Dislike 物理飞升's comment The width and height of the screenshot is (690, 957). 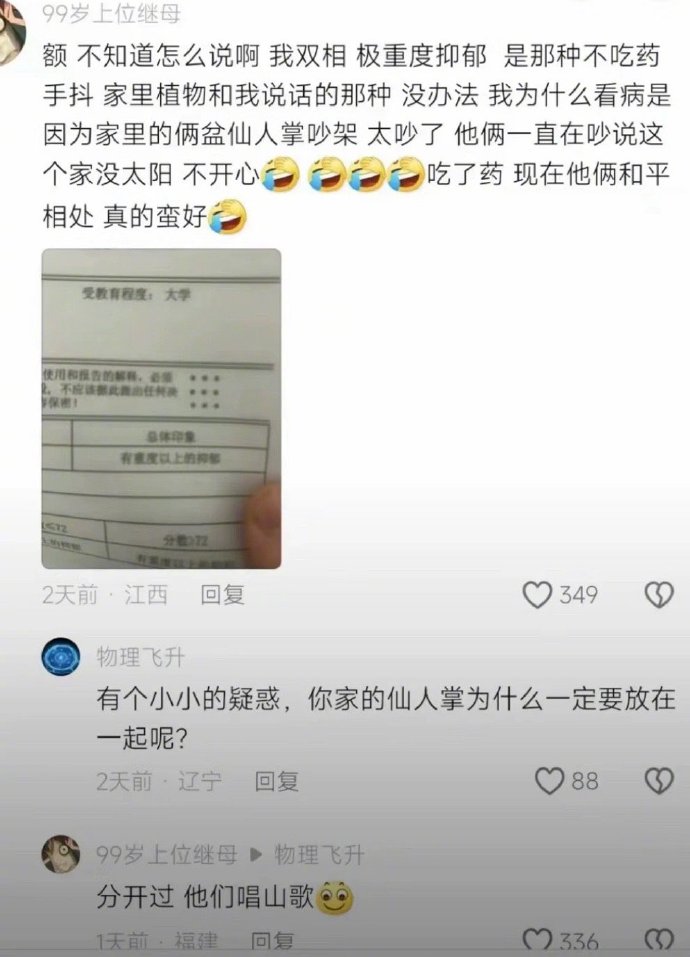[658, 780]
